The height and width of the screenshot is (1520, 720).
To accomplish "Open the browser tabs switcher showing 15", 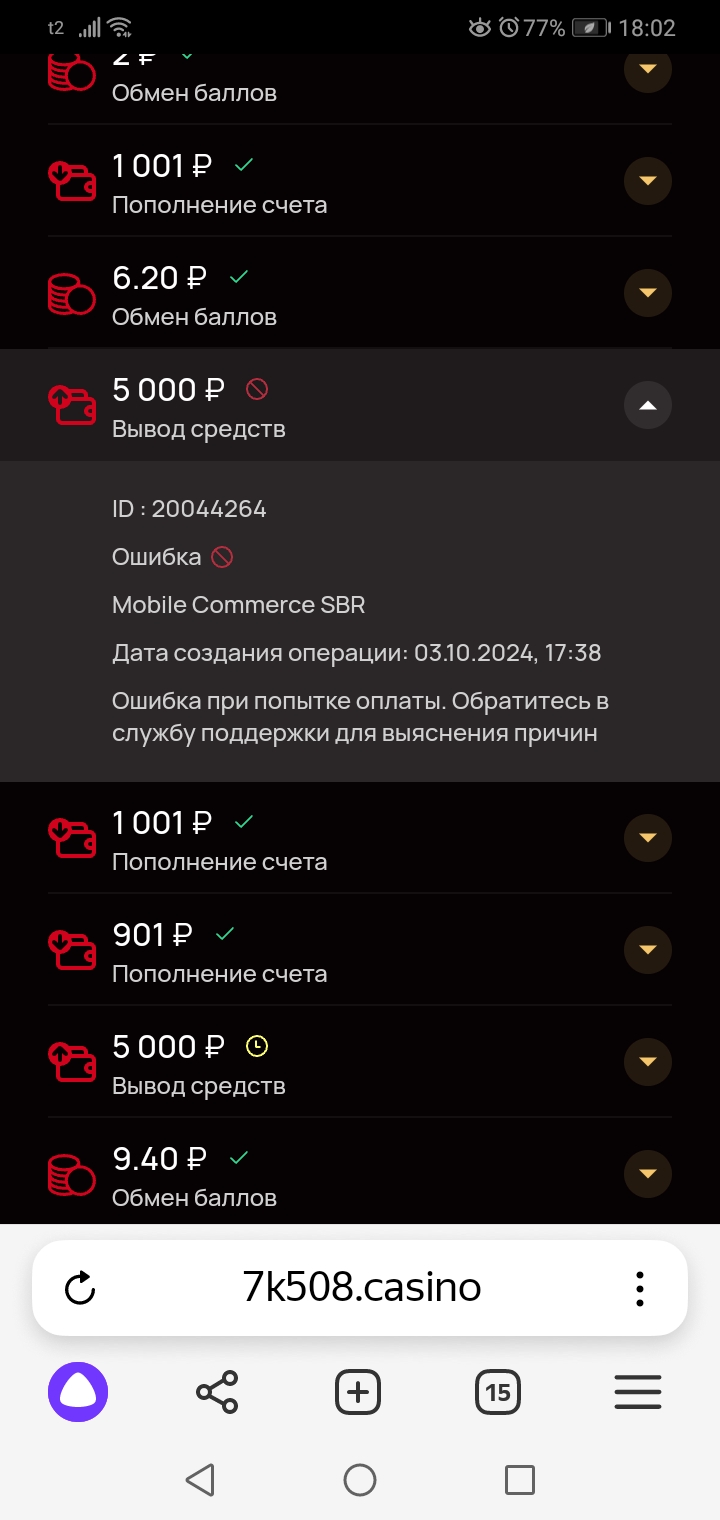I will click(x=497, y=1391).
